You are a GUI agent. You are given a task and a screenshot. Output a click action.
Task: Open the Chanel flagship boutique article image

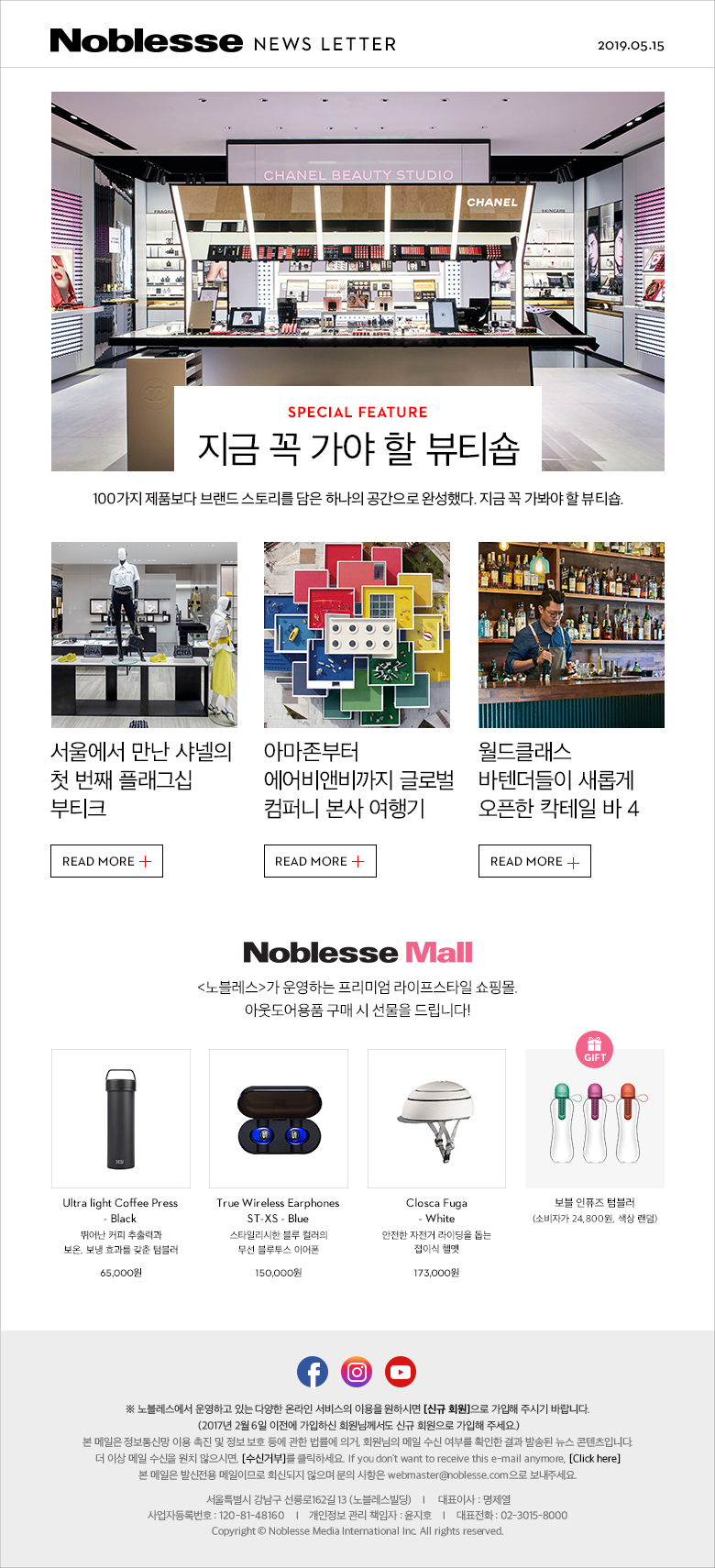[x=144, y=635]
